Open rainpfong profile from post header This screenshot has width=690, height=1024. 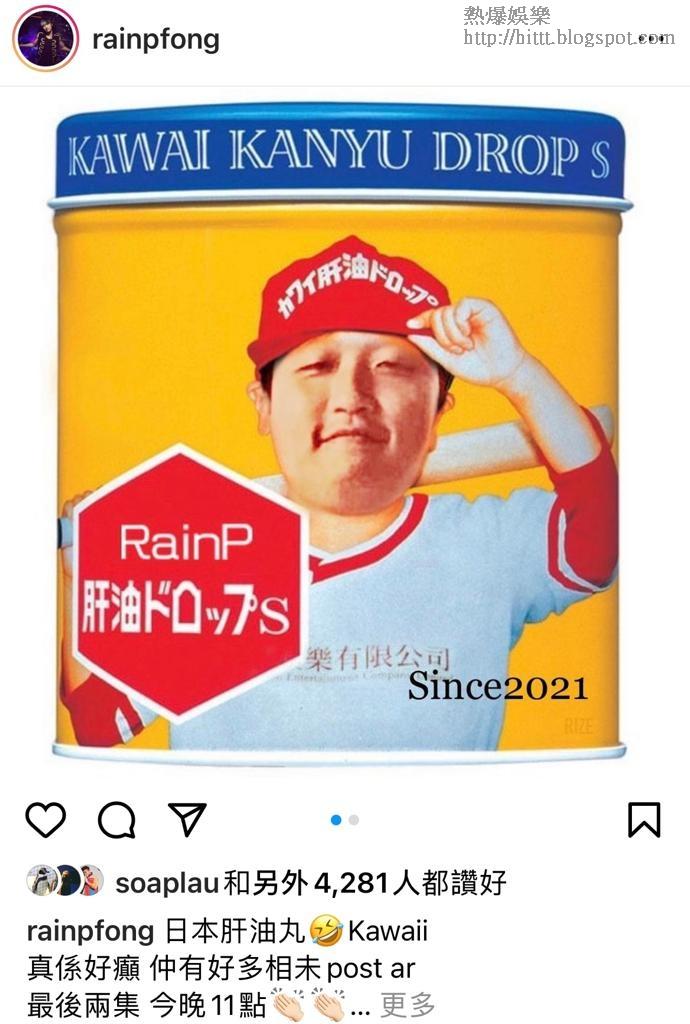click(155, 40)
